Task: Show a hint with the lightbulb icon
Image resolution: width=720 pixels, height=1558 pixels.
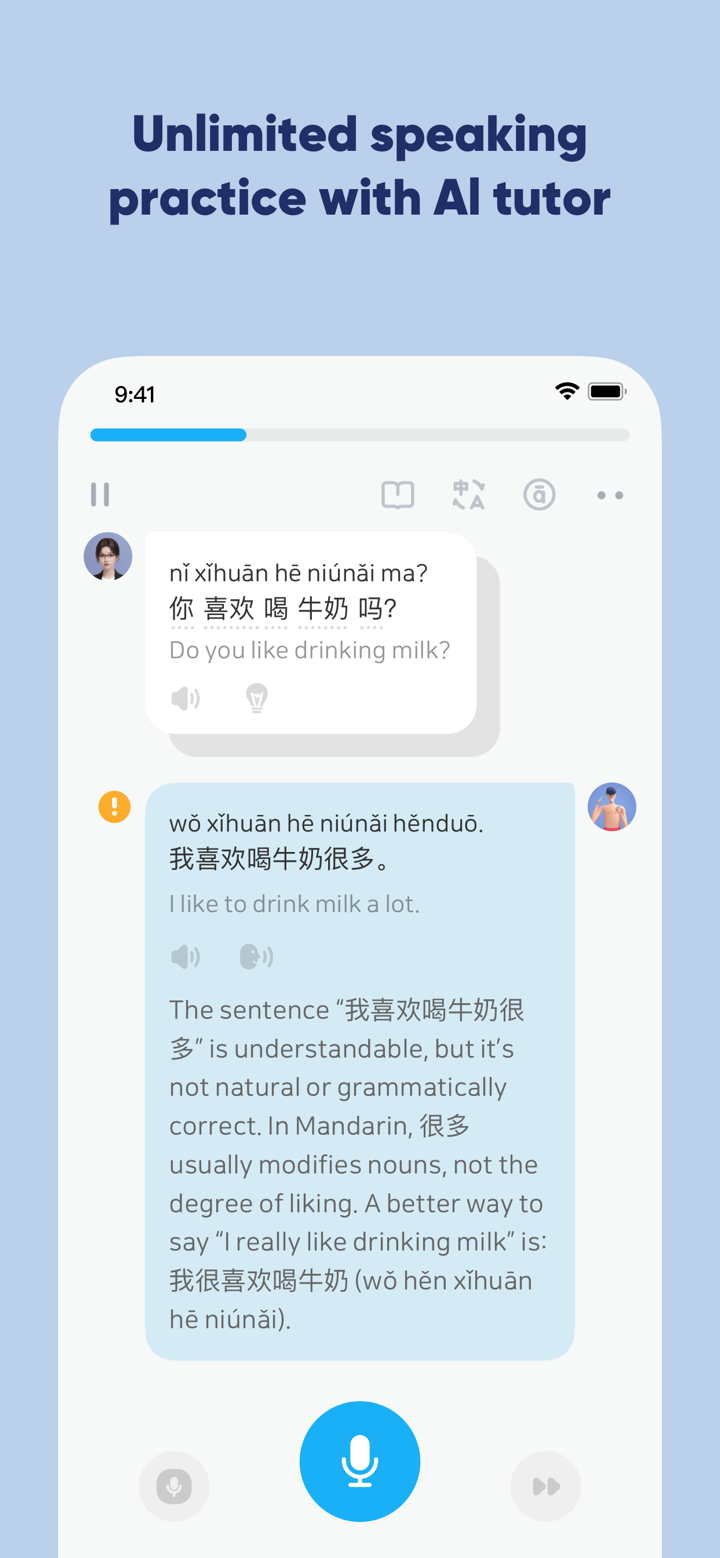Action: (256, 697)
